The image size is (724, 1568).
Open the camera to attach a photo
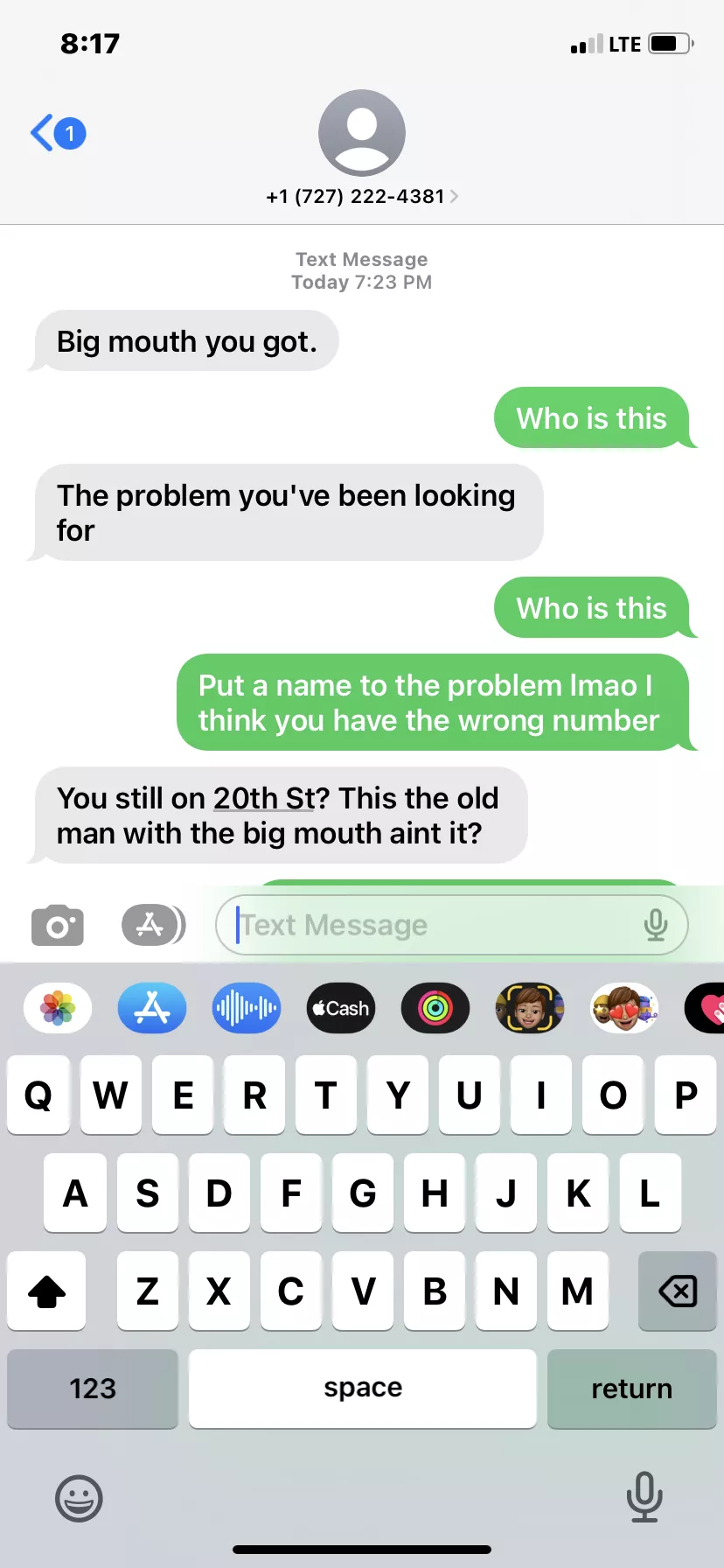point(58,926)
